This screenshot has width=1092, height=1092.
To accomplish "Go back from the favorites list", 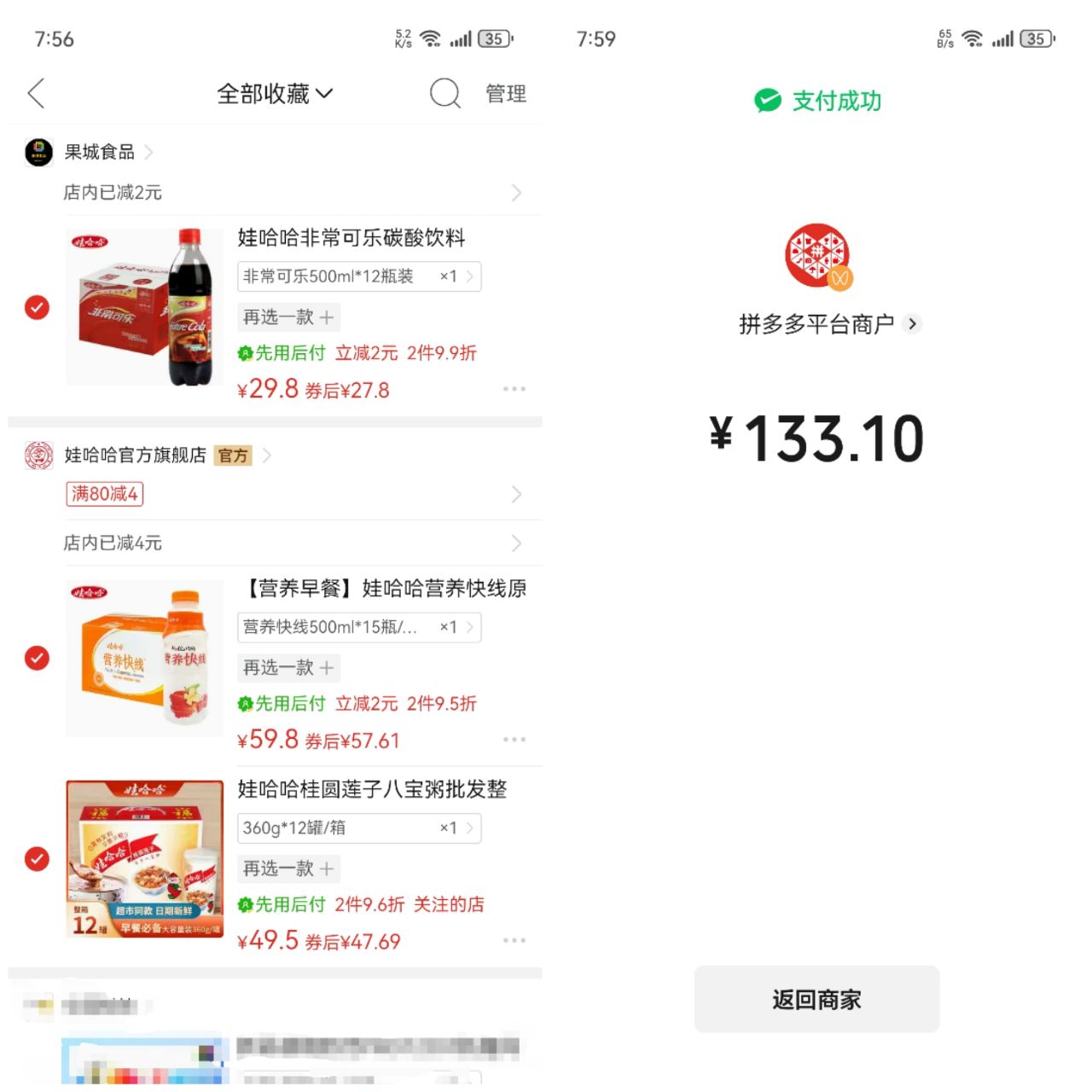I will 36,94.
